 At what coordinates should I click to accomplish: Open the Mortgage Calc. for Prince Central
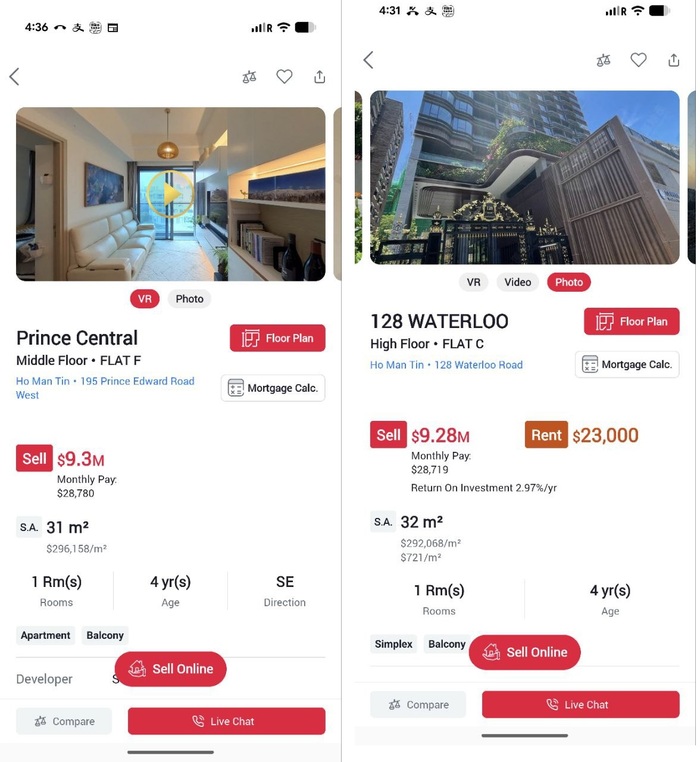pyautogui.click(x=273, y=388)
